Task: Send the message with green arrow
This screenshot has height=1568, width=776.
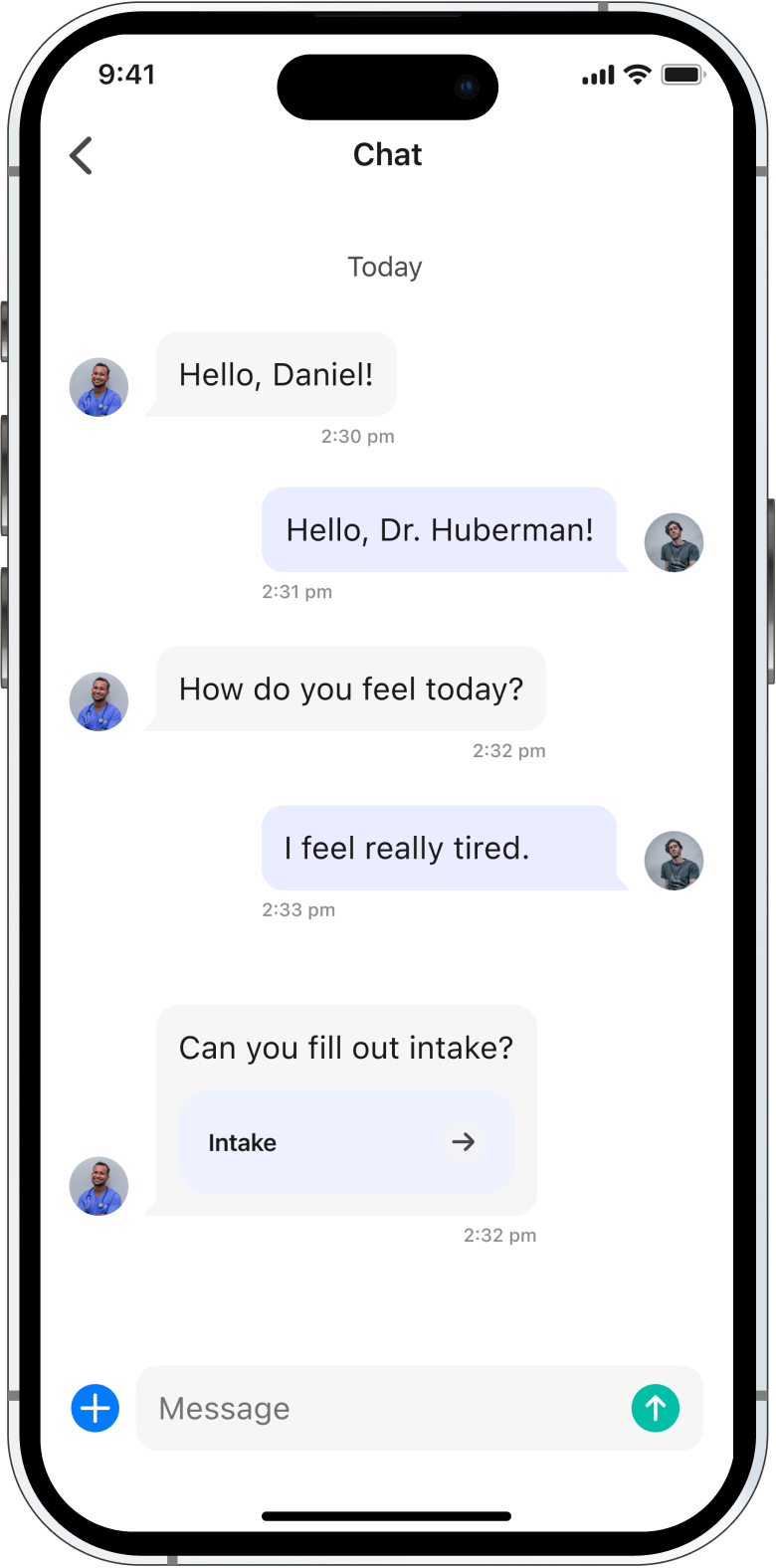Action: (655, 1408)
